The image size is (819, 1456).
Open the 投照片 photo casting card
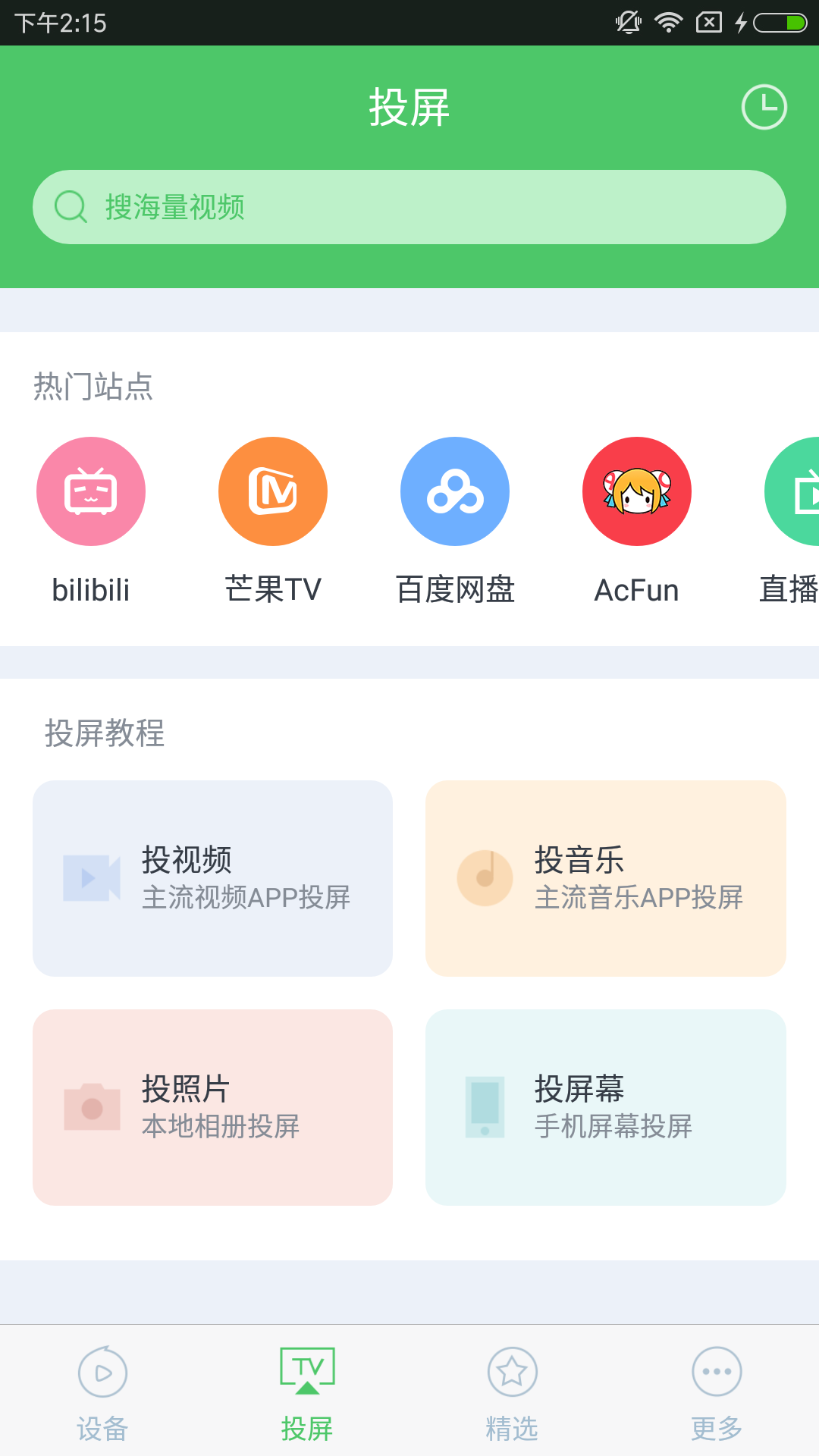[212, 1107]
